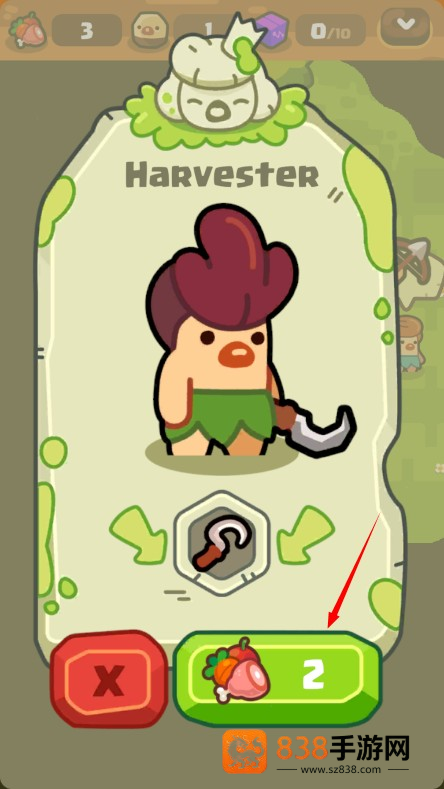
Task: Expand the top resource bar dropdown
Action: pyautogui.click(x=406, y=25)
